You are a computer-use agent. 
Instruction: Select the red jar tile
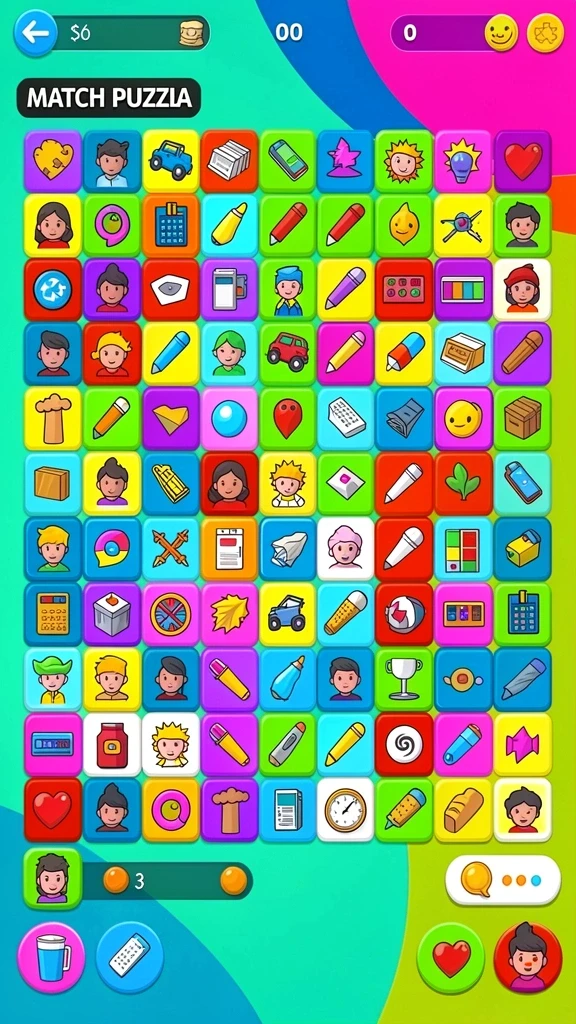[112, 743]
